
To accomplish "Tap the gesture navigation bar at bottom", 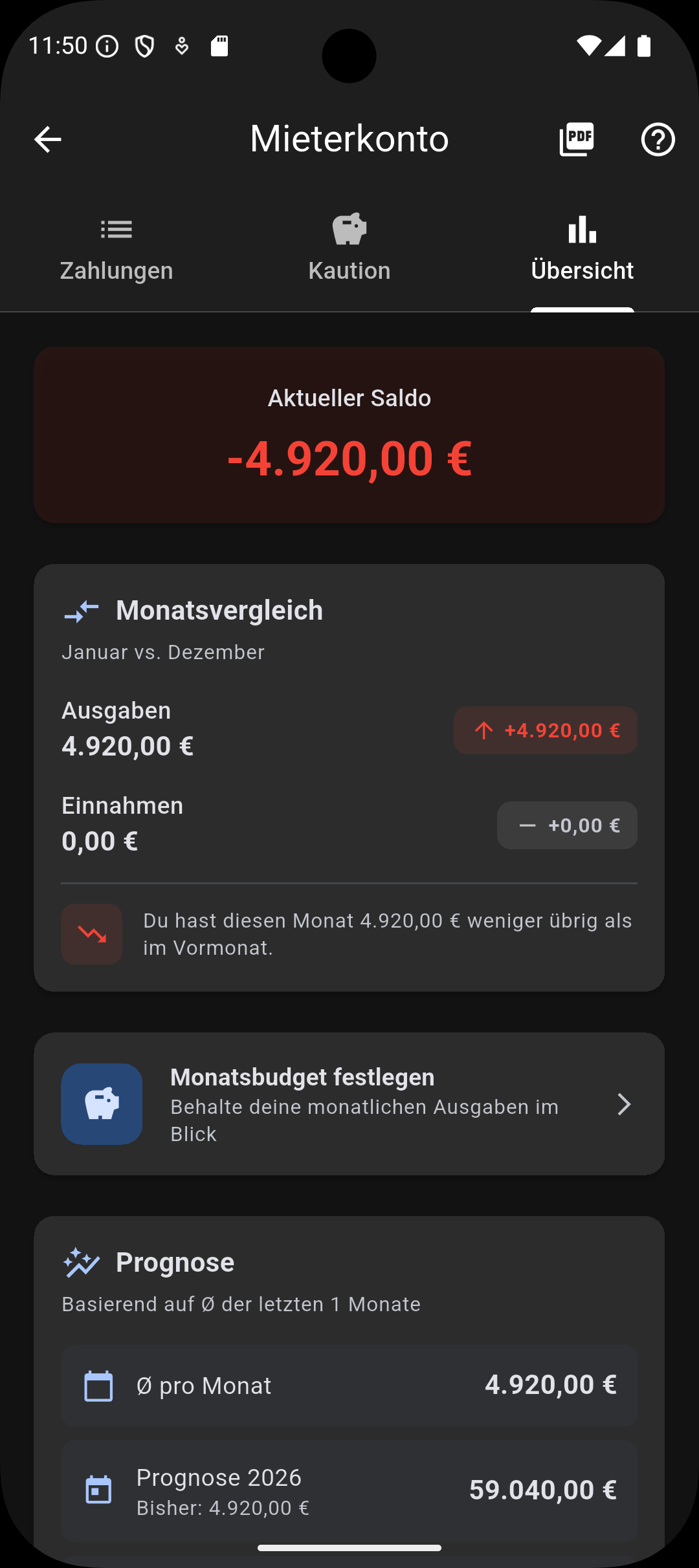I will [x=349, y=1548].
